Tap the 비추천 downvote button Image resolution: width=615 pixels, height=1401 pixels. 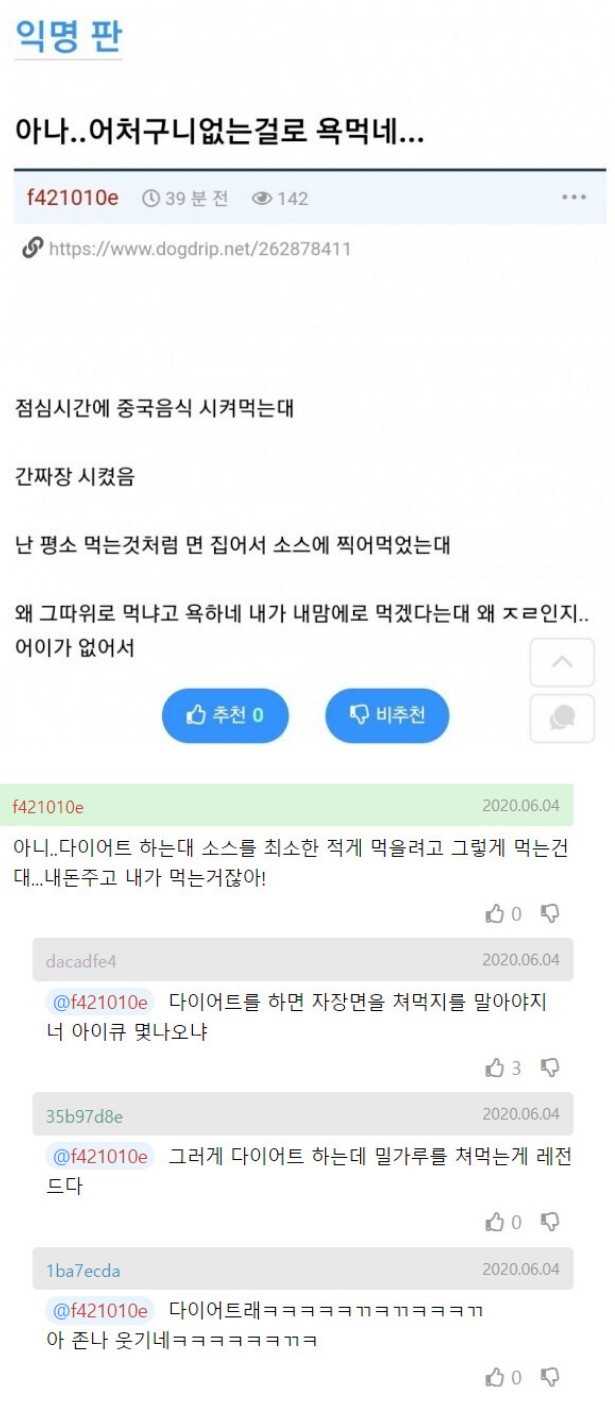(387, 715)
